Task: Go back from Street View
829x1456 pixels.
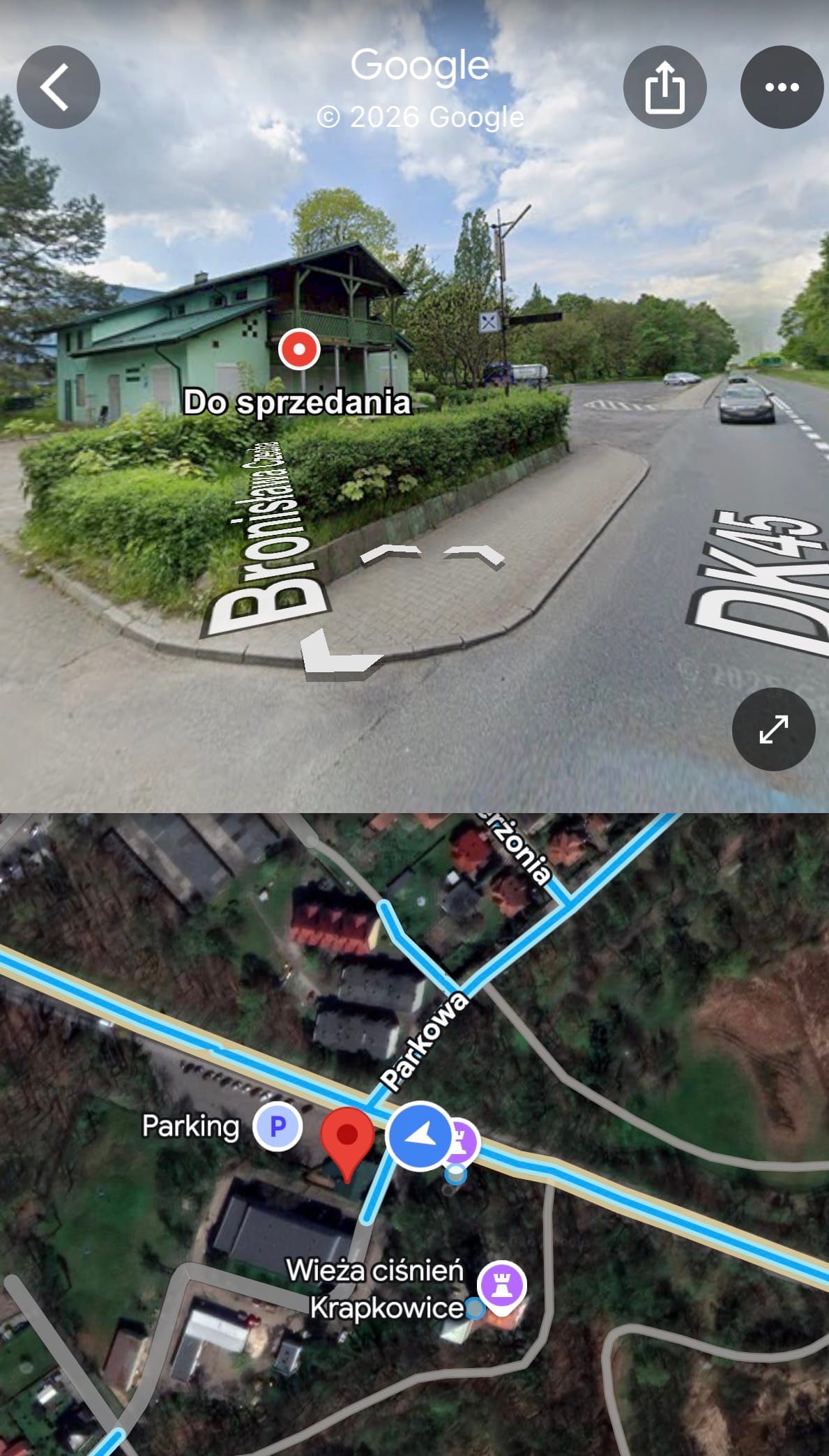Action: click(x=59, y=87)
